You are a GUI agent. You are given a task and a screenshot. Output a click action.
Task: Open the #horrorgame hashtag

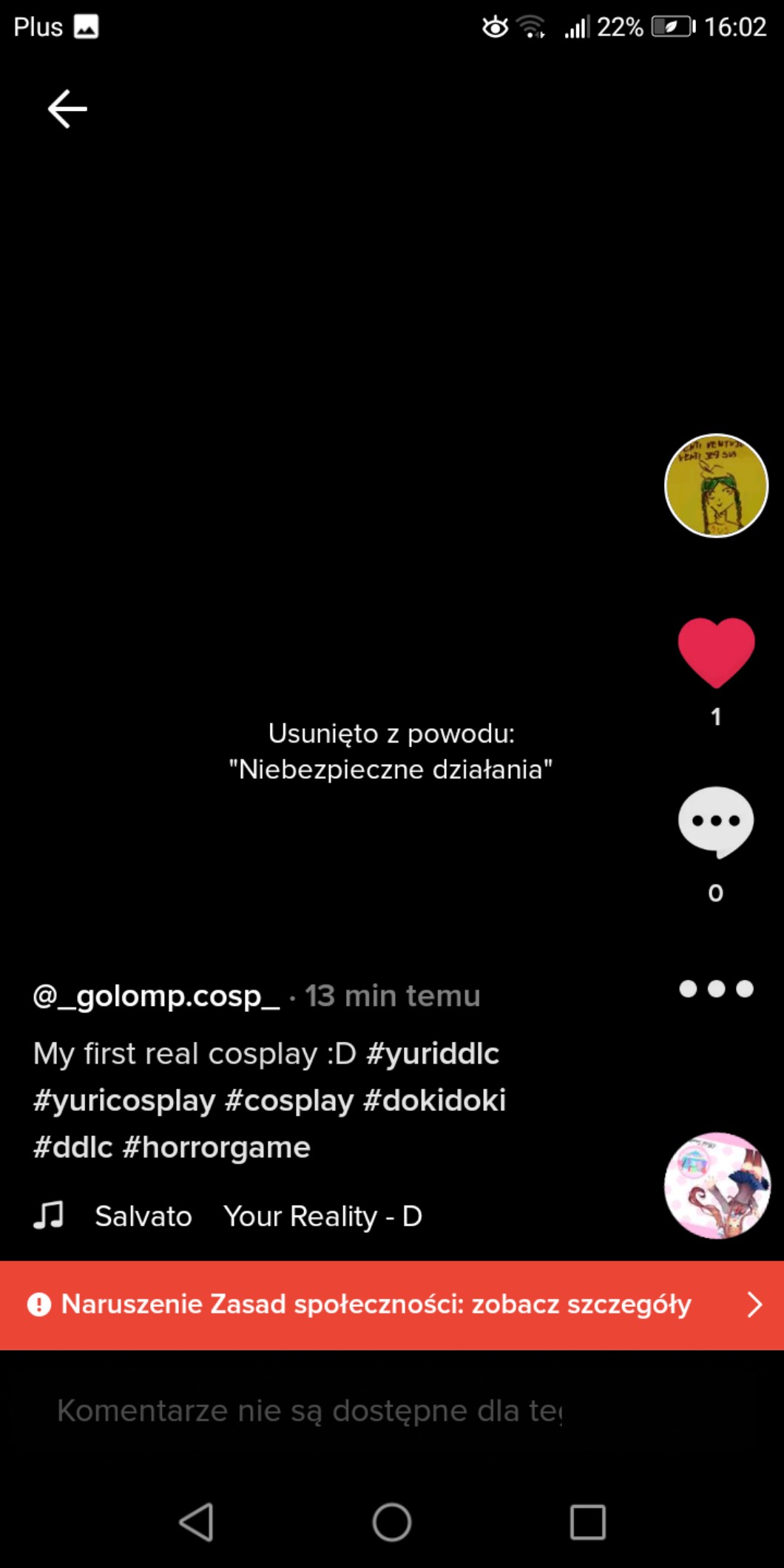pos(217,1148)
